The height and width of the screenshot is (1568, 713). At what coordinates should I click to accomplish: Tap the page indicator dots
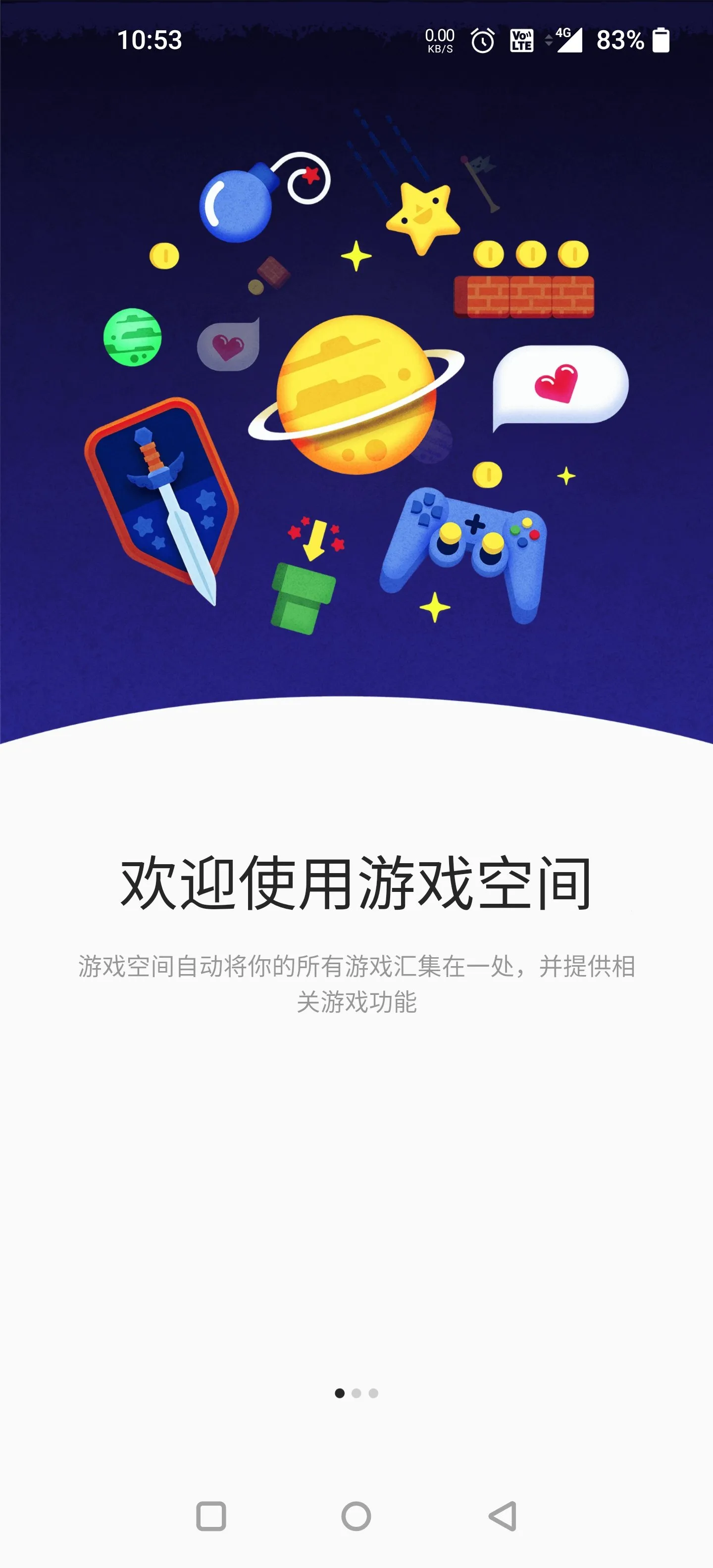tap(356, 1393)
